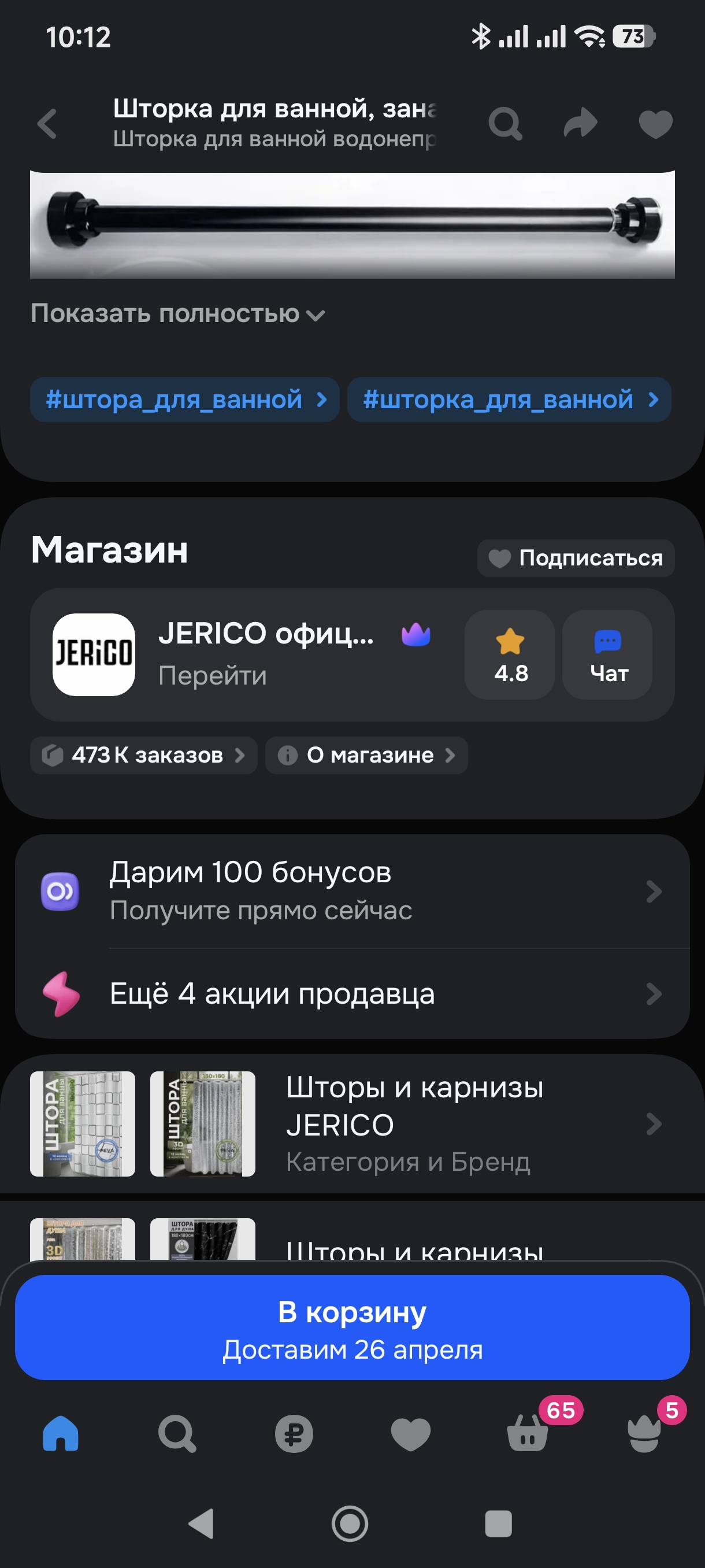Expand description with Показать полностью
The image size is (705, 1568).
coord(177,314)
